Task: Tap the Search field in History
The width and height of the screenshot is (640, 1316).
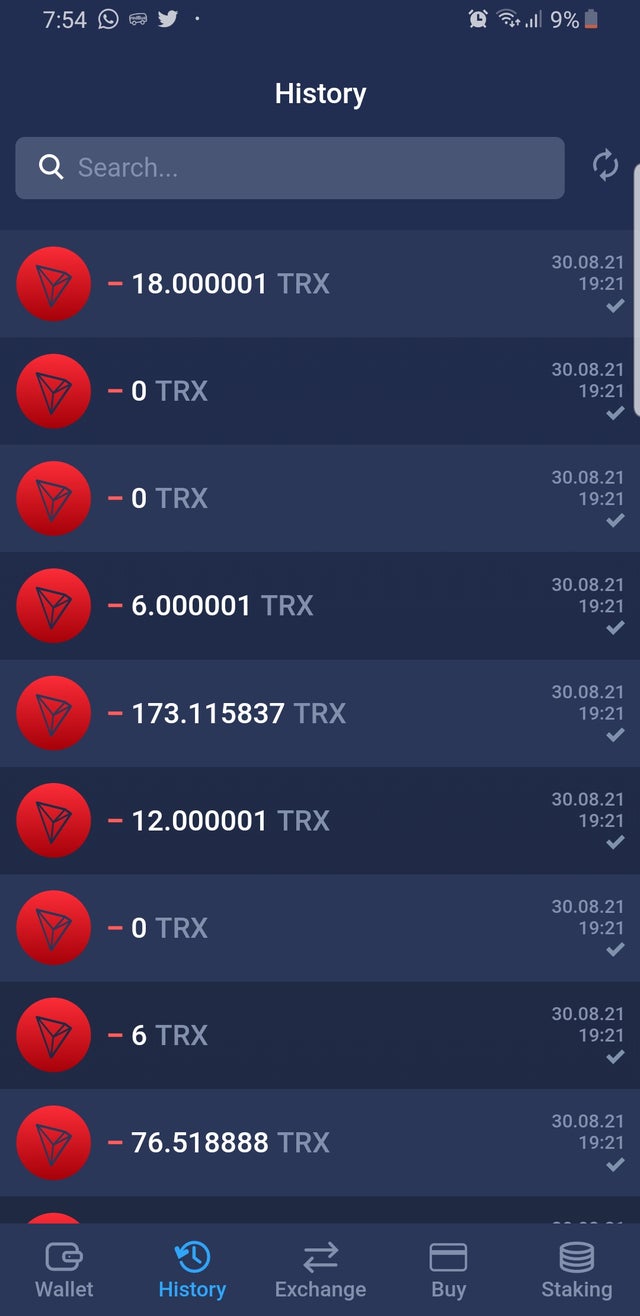Action: click(x=290, y=168)
